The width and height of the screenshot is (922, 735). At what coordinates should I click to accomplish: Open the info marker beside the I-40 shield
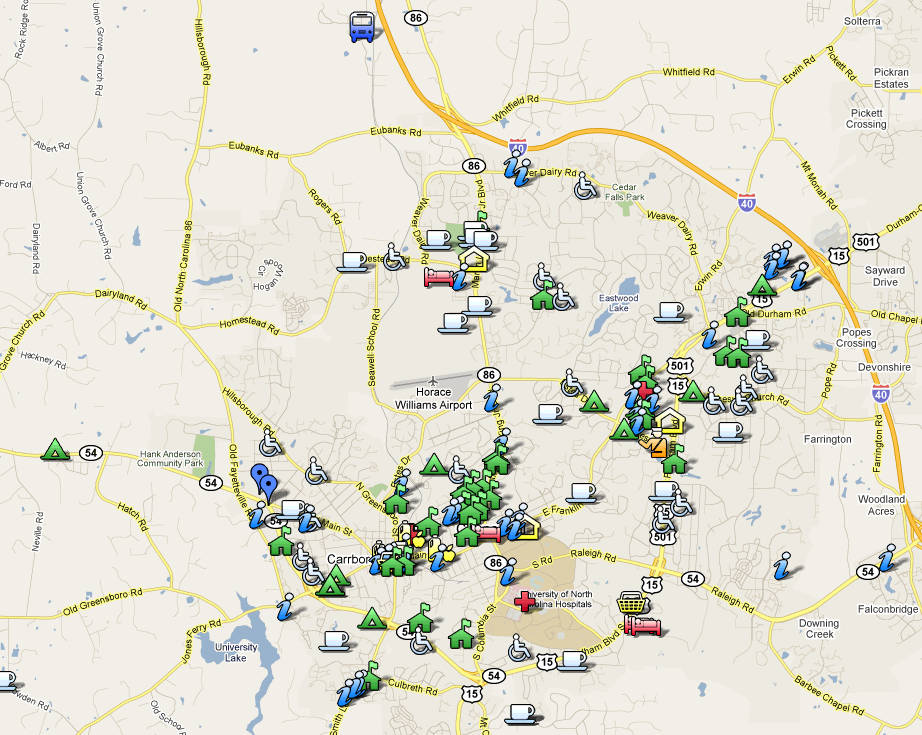point(518,172)
